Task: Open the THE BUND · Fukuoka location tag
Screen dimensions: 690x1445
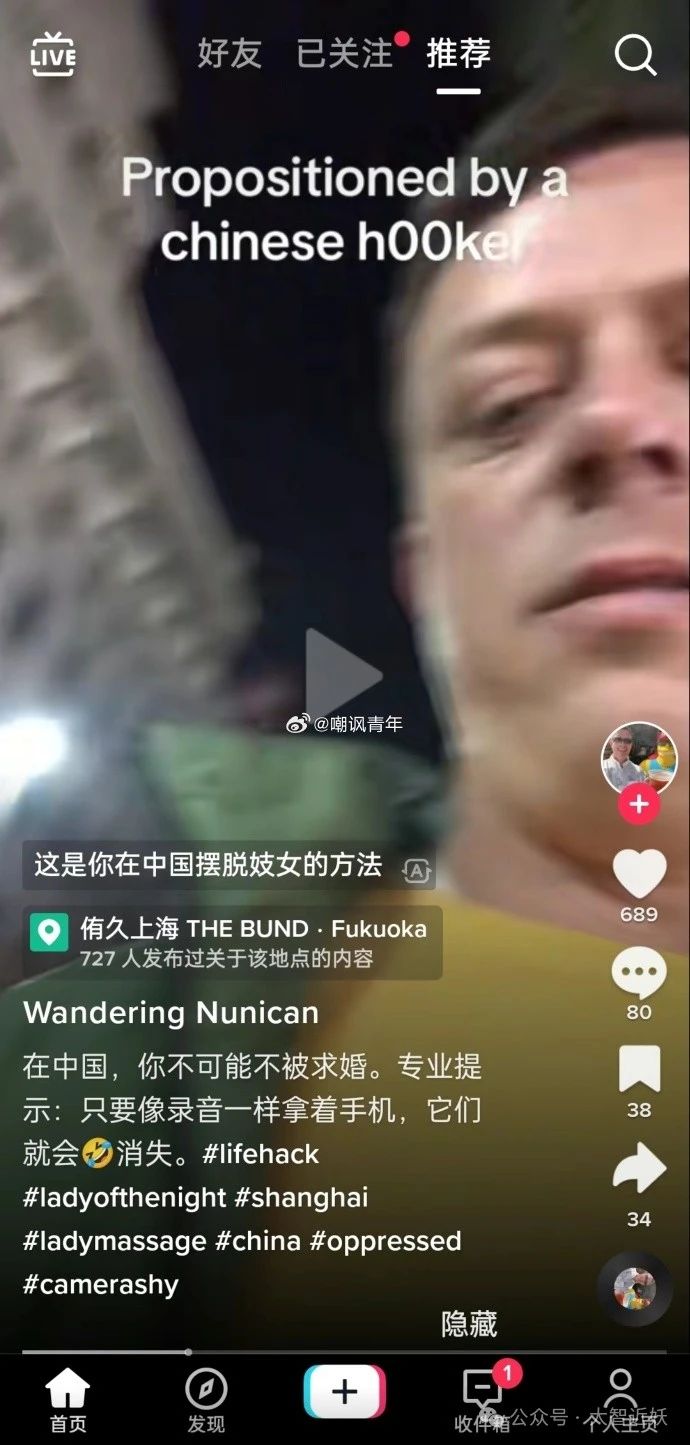Action: pyautogui.click(x=232, y=942)
